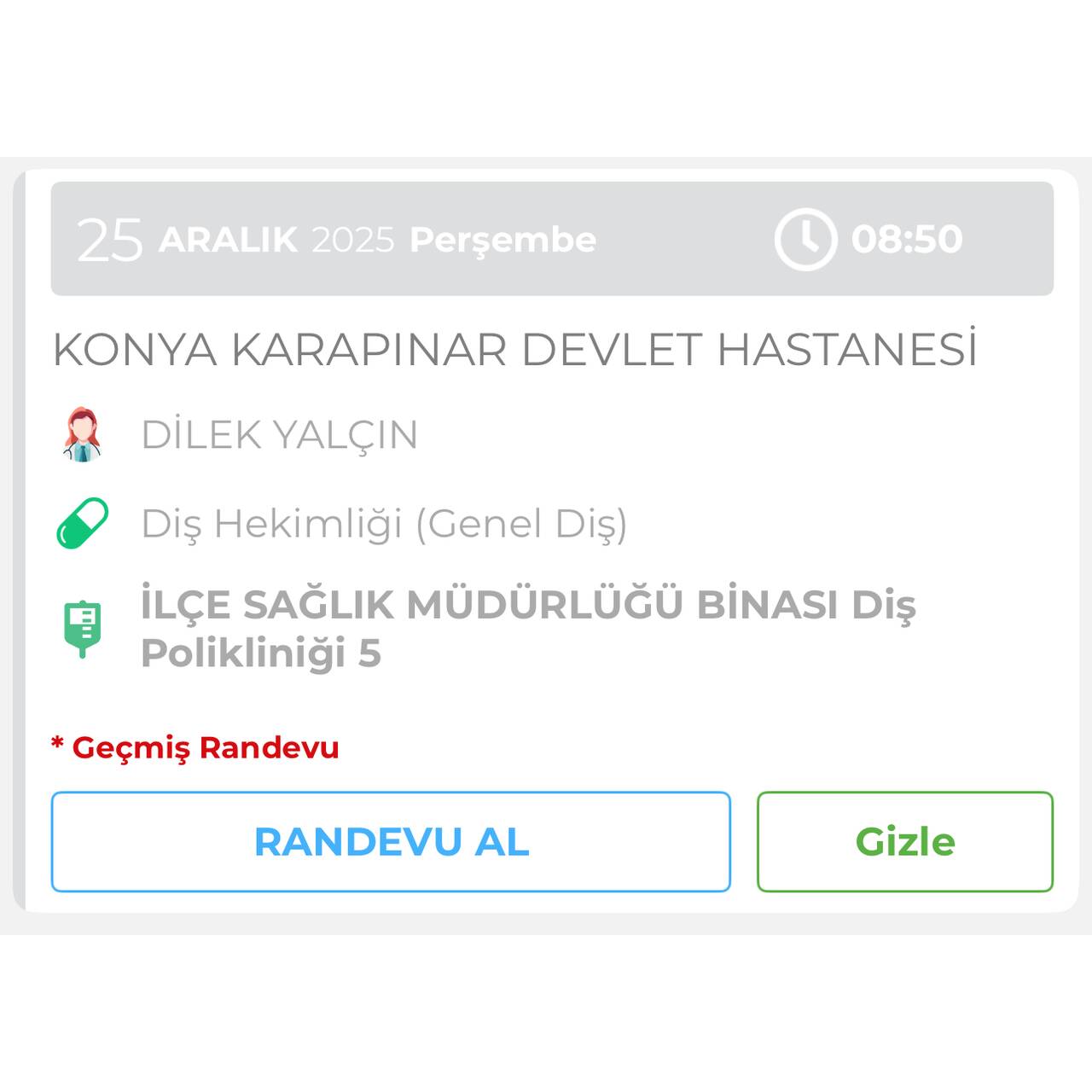Hide this past appointment with Gizle

point(904,842)
